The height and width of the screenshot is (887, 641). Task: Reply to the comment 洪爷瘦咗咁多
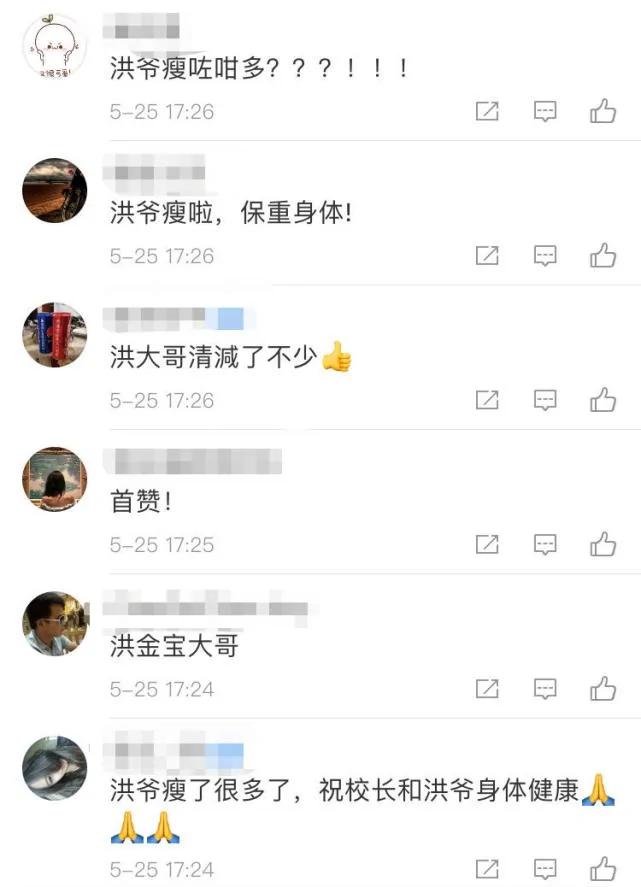click(x=545, y=111)
